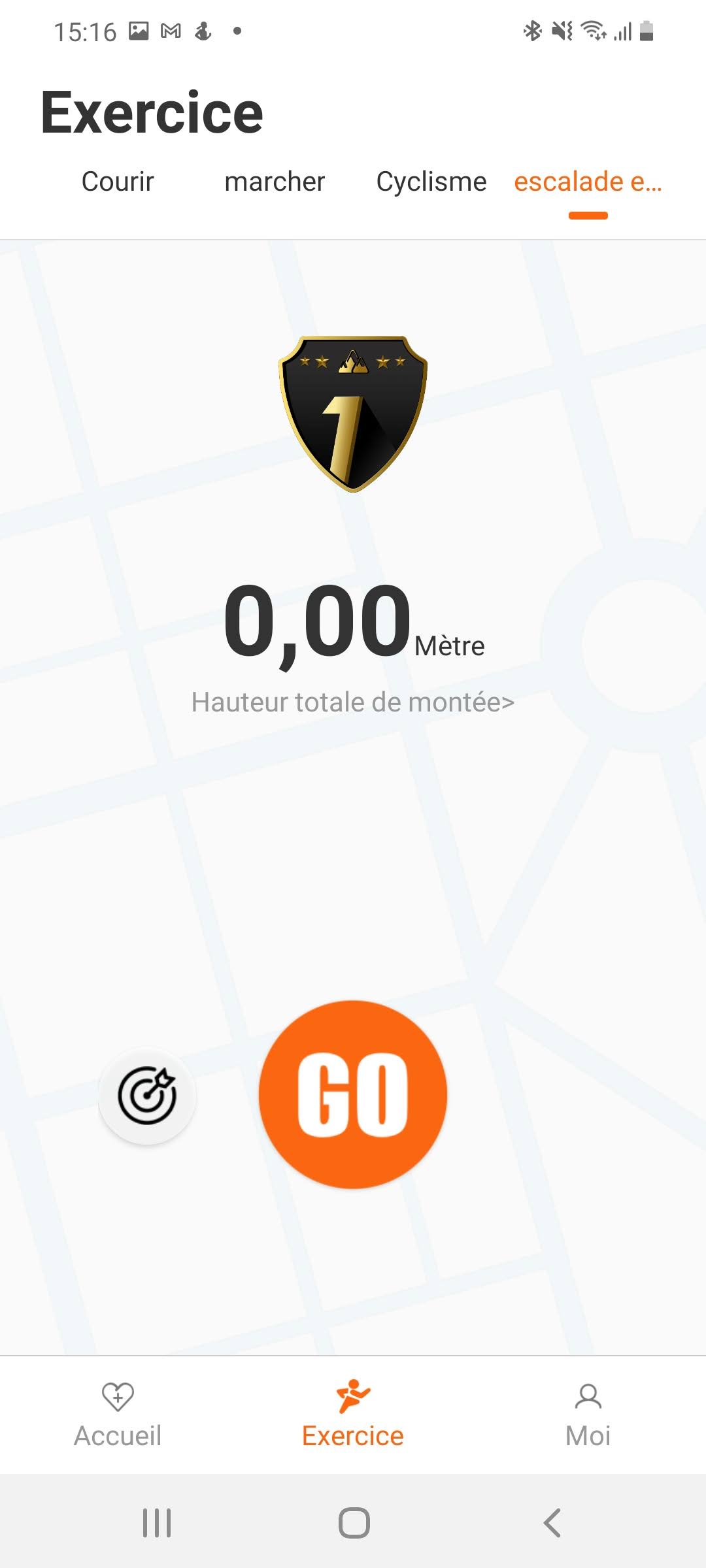The width and height of the screenshot is (706, 1568).
Task: Switch to the Courir tab
Action: (x=118, y=182)
